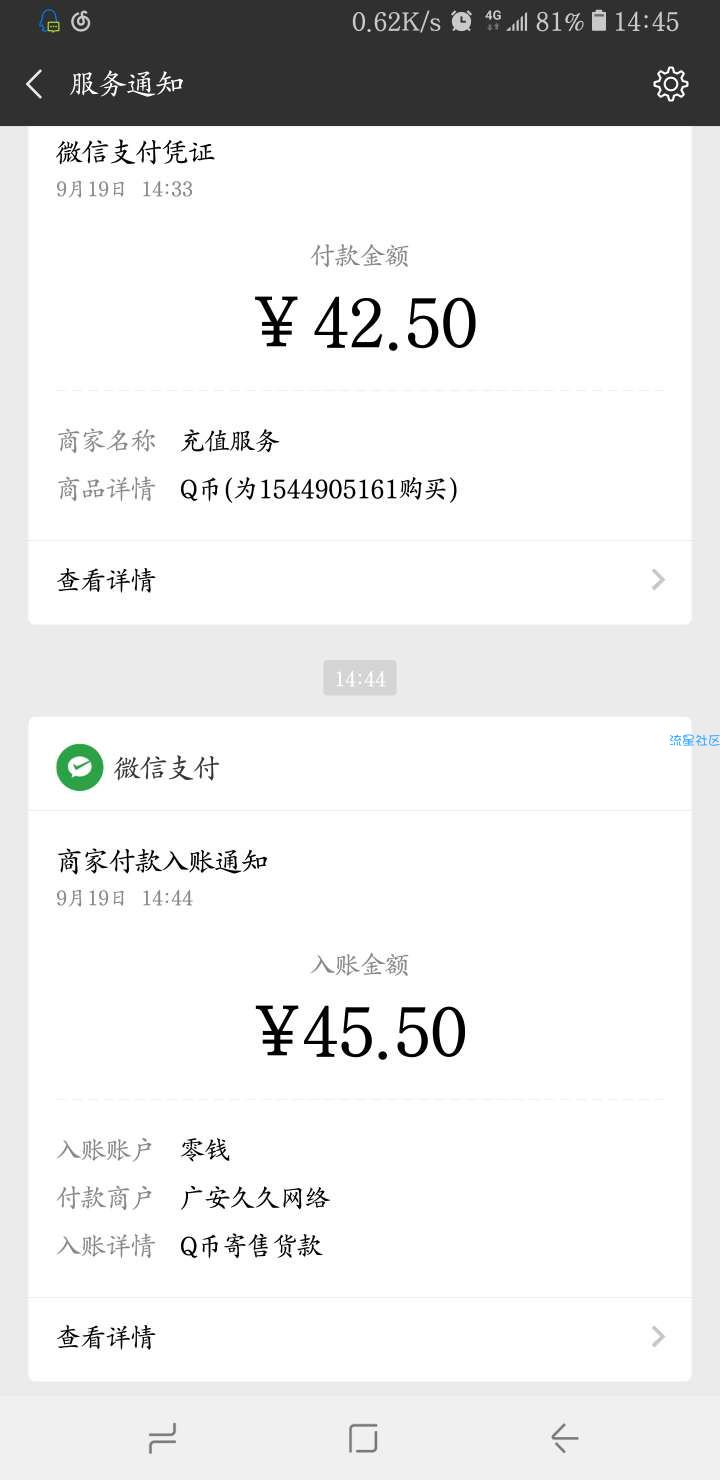Image resolution: width=720 pixels, height=1480 pixels.
Task: Open the 微信支付凭证 card
Action: click(x=360, y=333)
